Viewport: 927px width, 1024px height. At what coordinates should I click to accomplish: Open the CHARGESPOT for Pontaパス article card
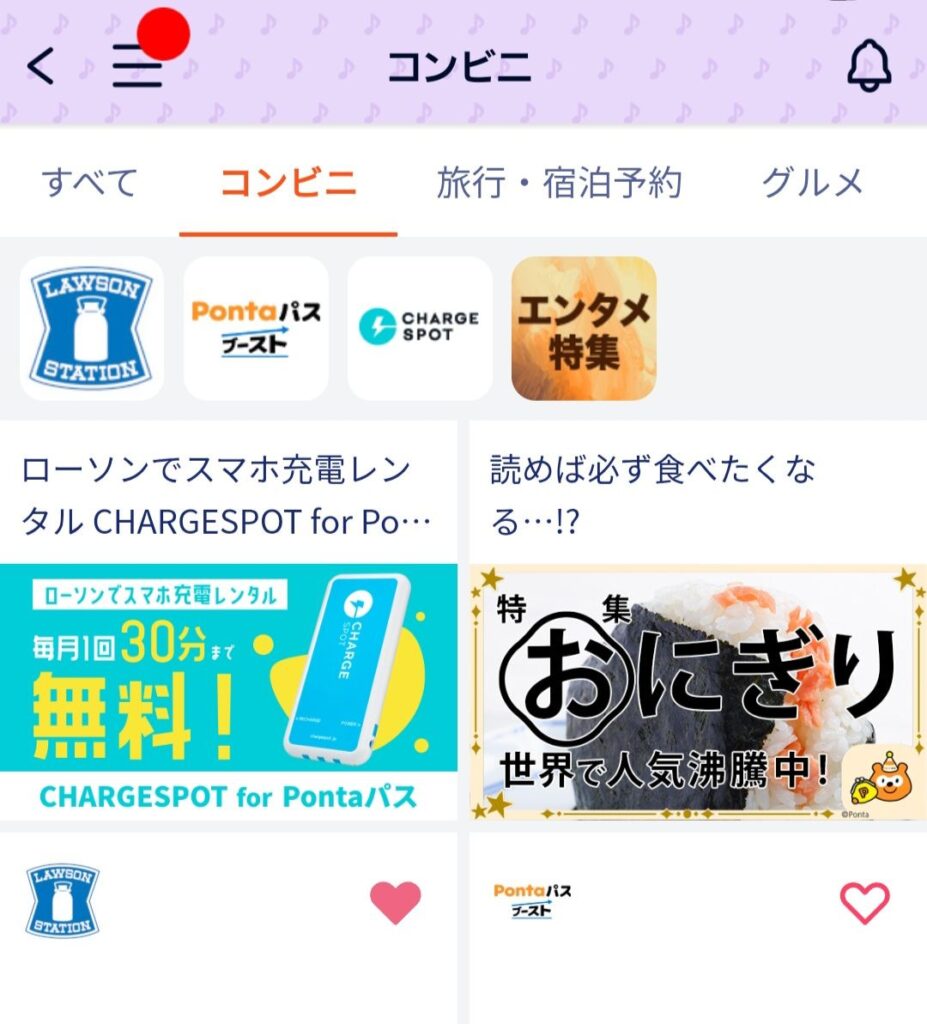click(228, 688)
